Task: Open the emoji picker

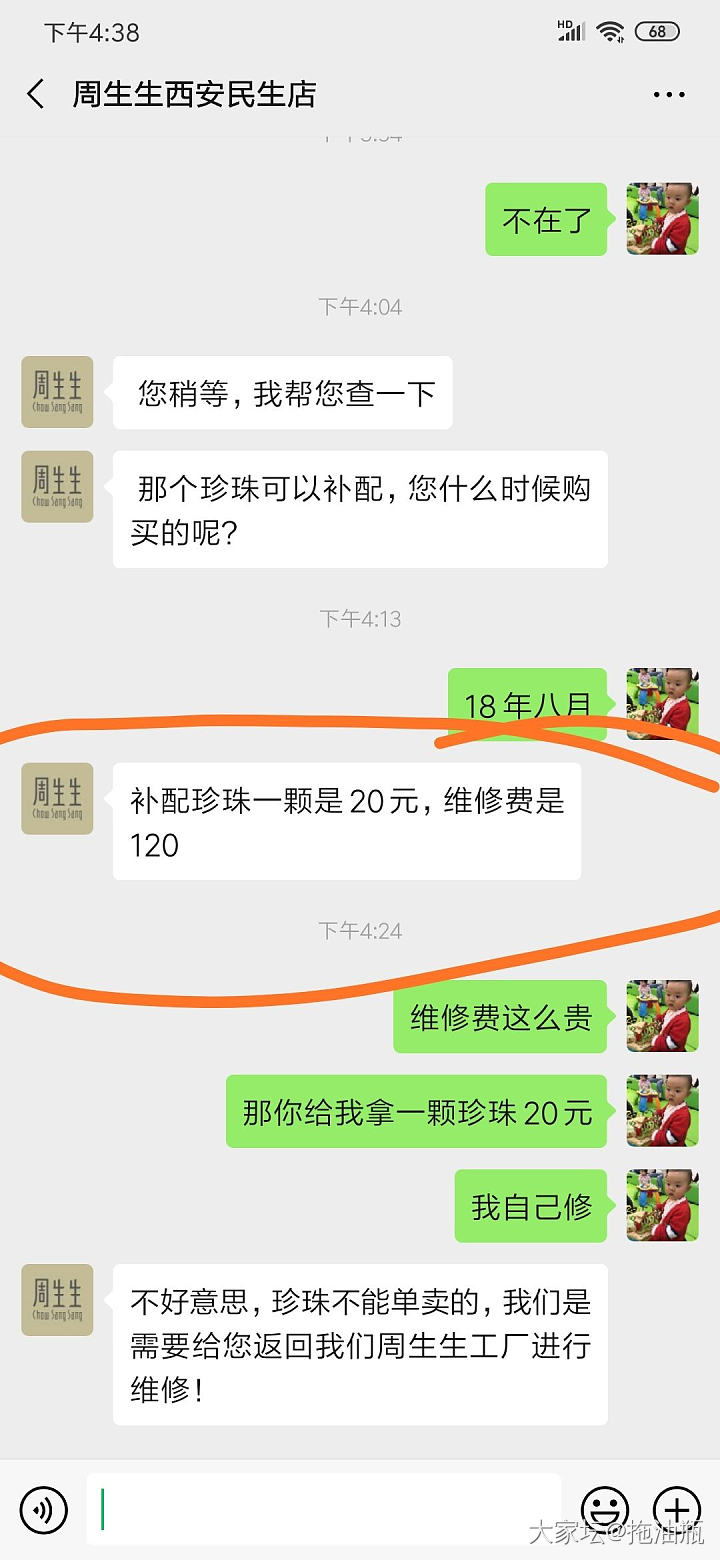Action: 605,1509
